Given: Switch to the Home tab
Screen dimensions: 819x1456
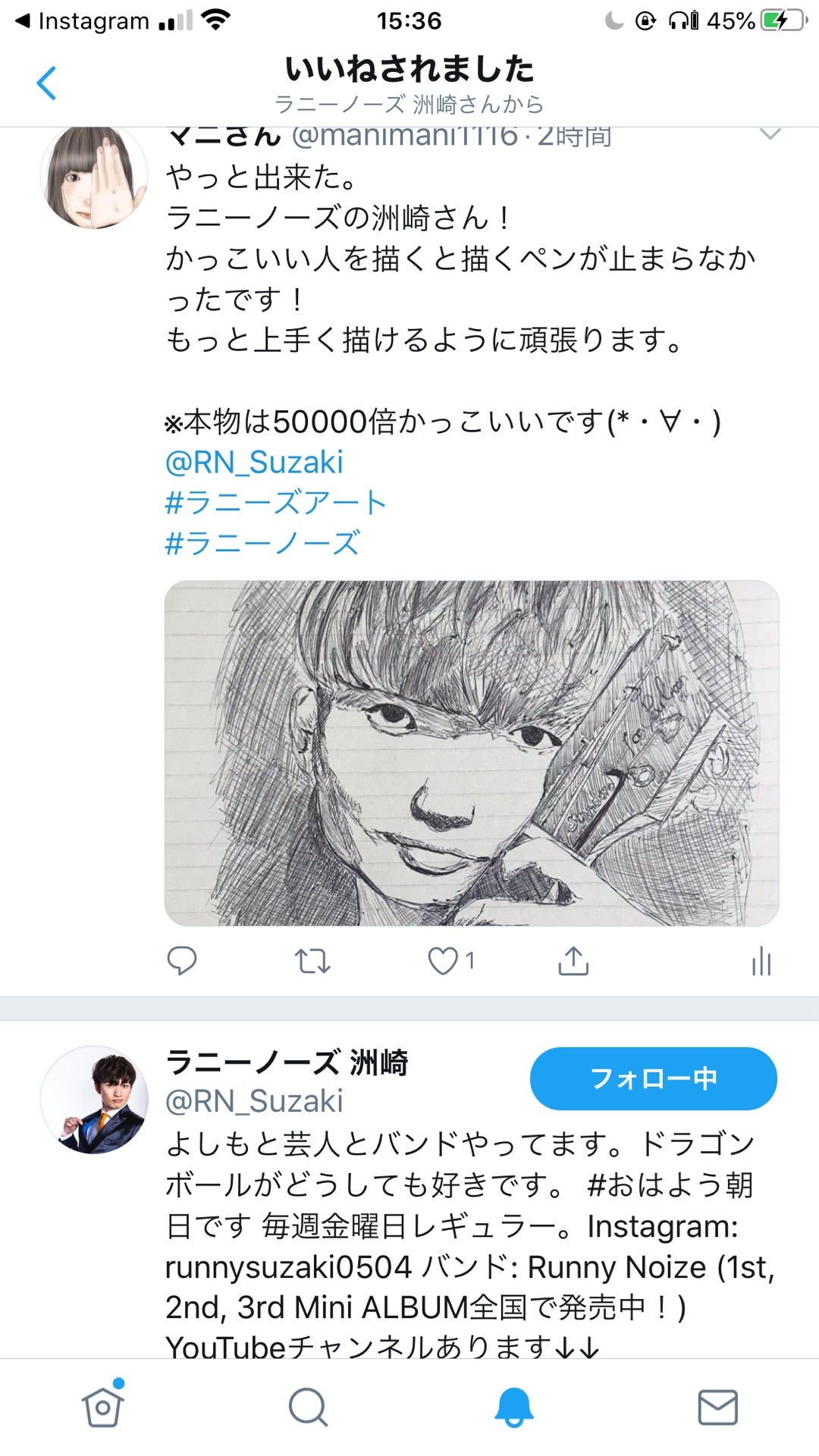Looking at the screenshot, I should coord(103,1407).
